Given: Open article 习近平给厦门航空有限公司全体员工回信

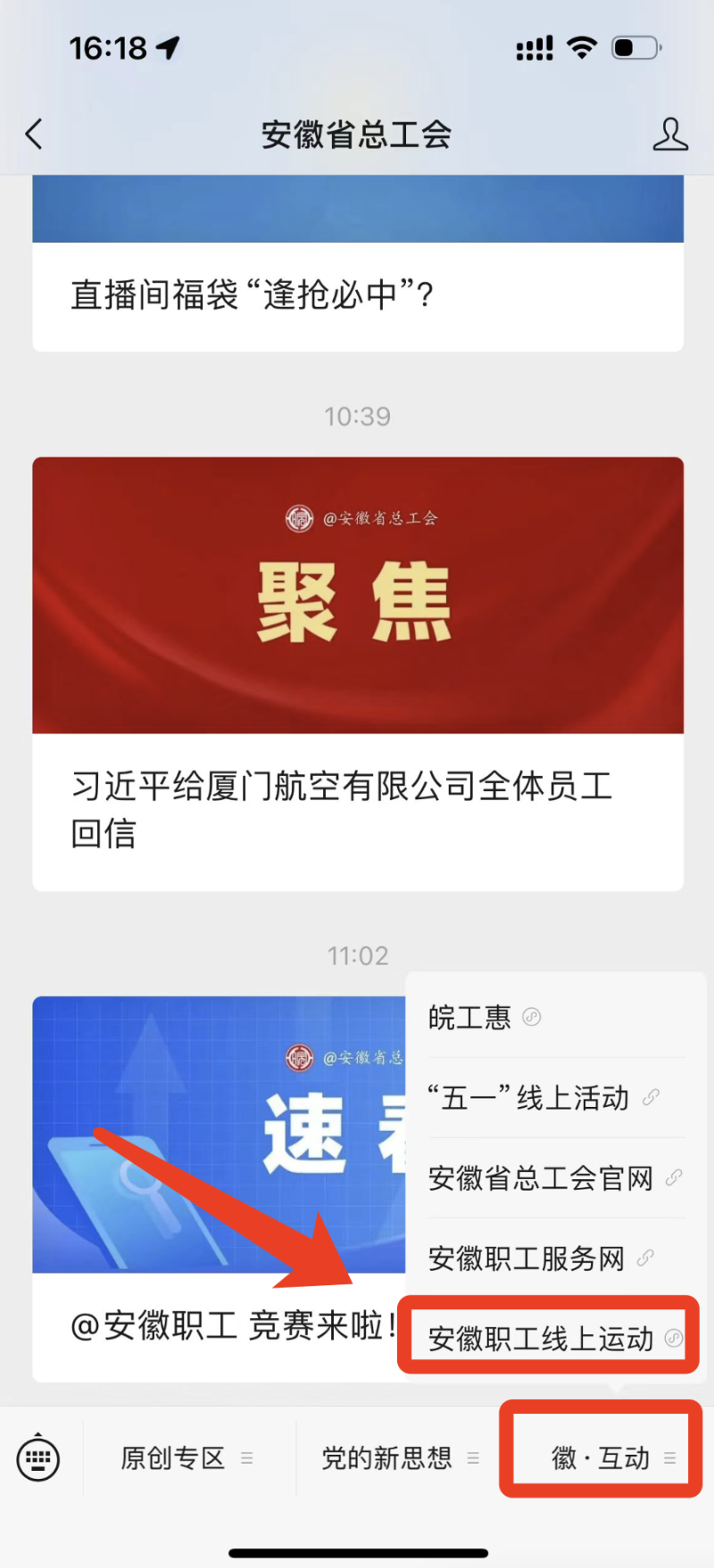Looking at the screenshot, I should [x=357, y=807].
